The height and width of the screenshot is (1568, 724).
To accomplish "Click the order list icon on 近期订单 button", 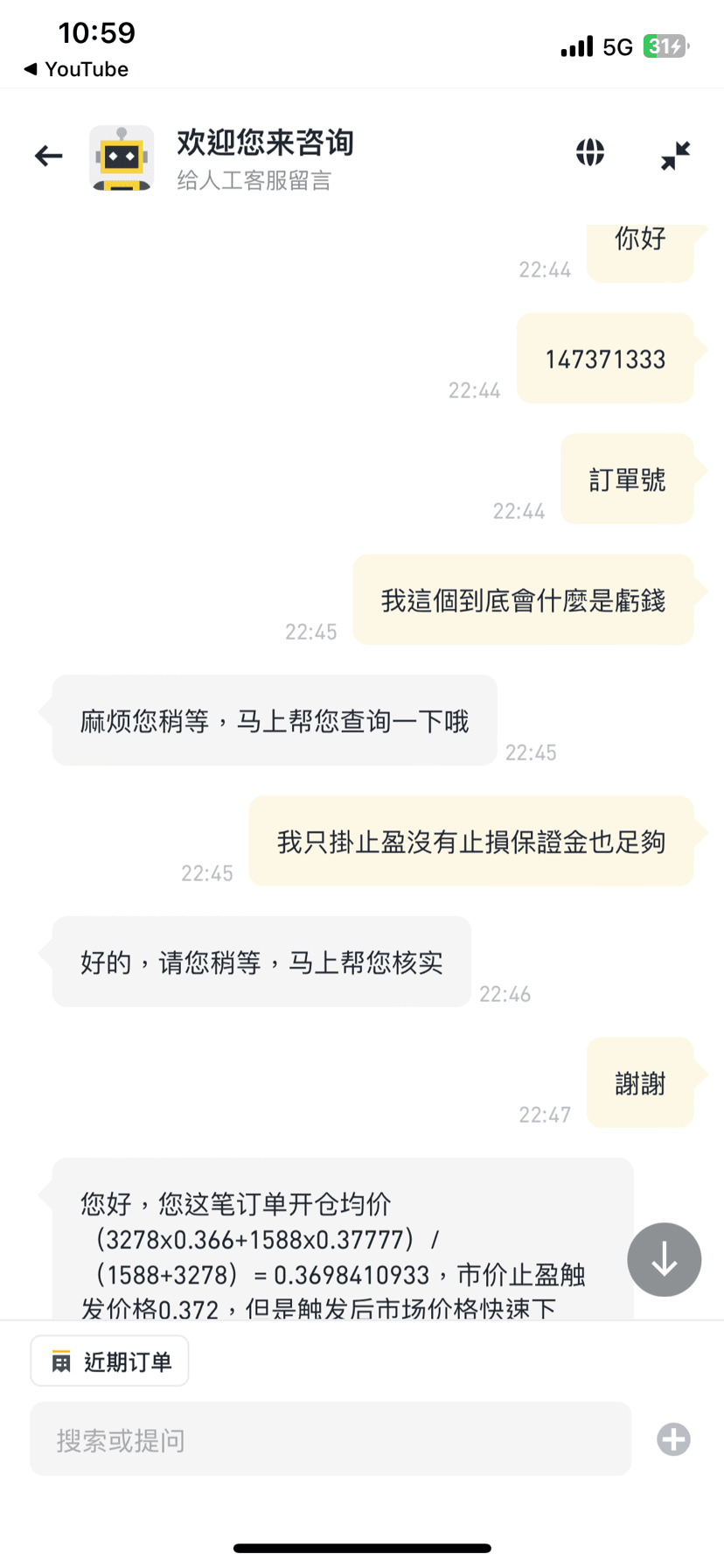I will tap(59, 1360).
